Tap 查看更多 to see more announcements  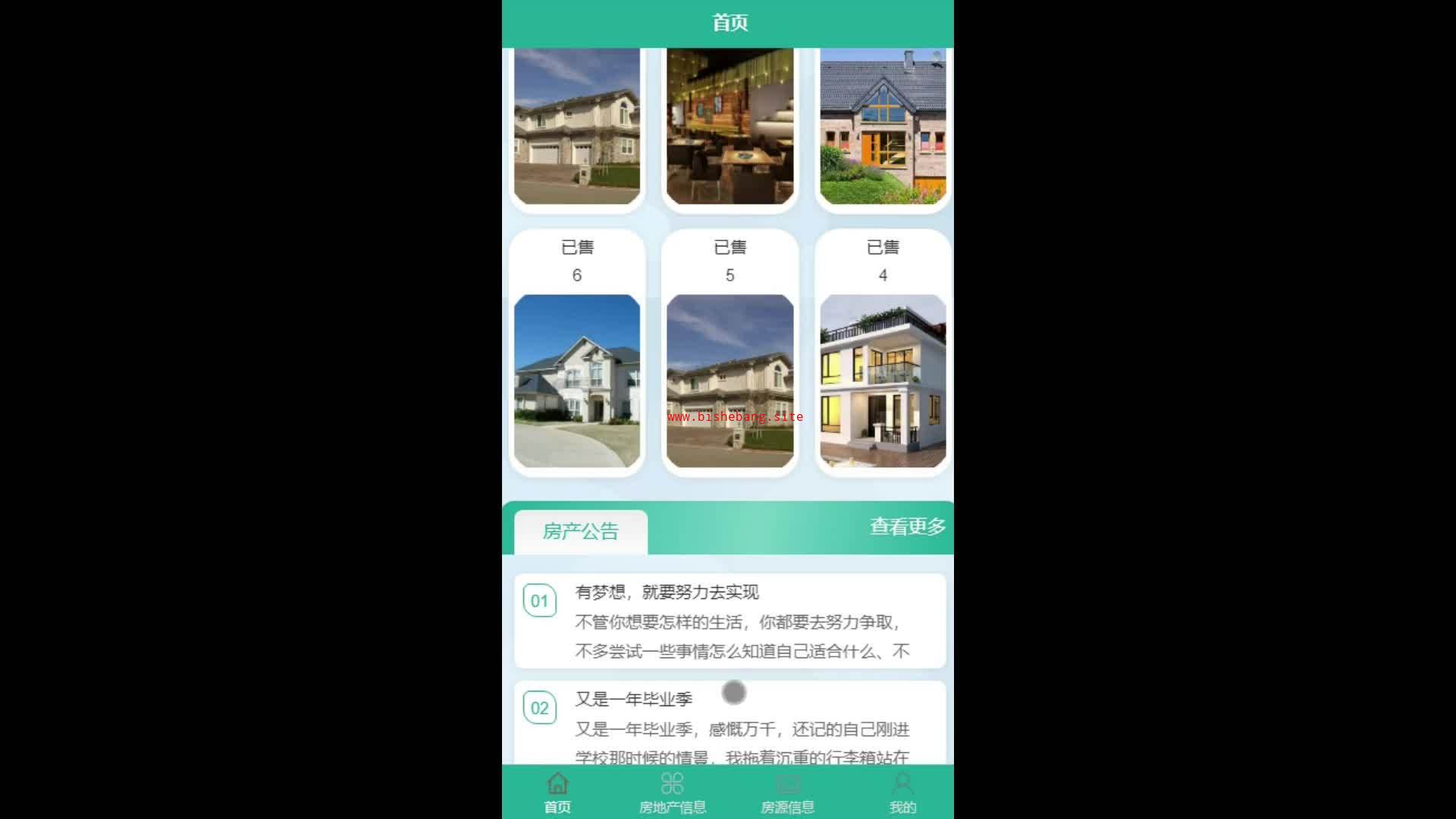coord(907,526)
